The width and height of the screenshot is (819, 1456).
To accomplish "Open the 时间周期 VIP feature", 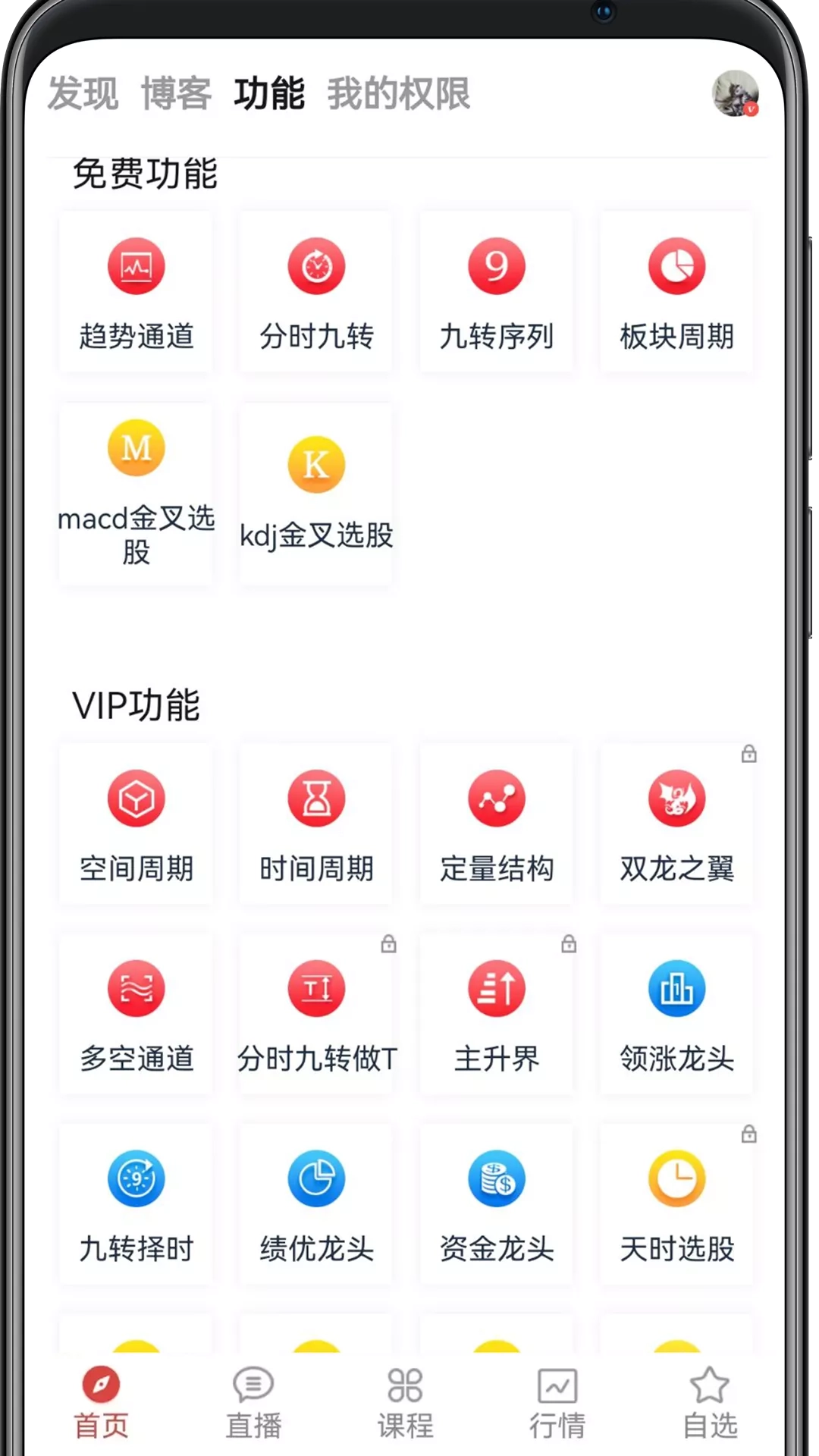I will point(316,825).
